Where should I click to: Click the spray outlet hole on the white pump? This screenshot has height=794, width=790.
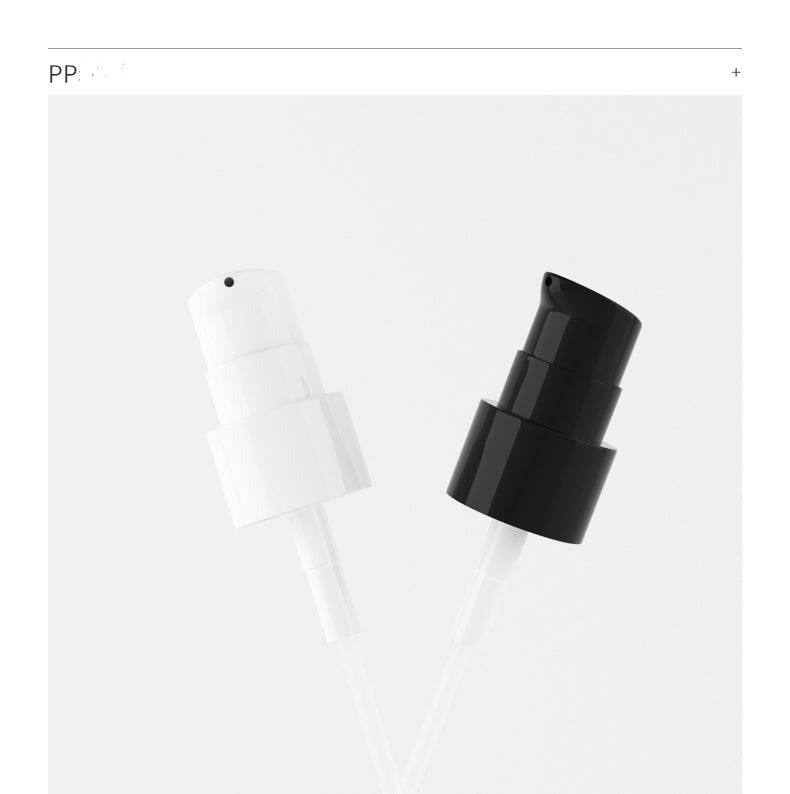(x=231, y=282)
